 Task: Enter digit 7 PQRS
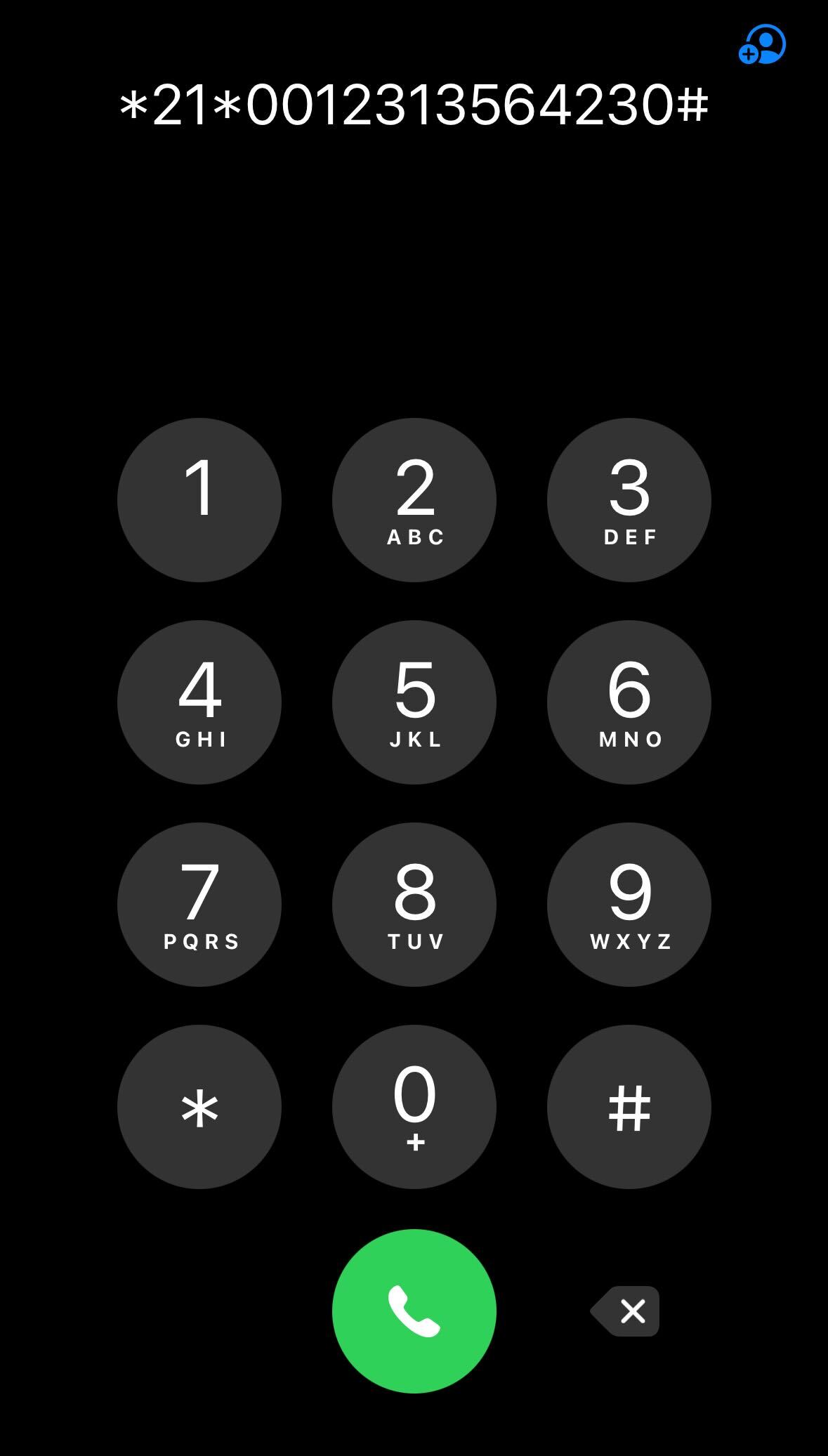(x=199, y=905)
